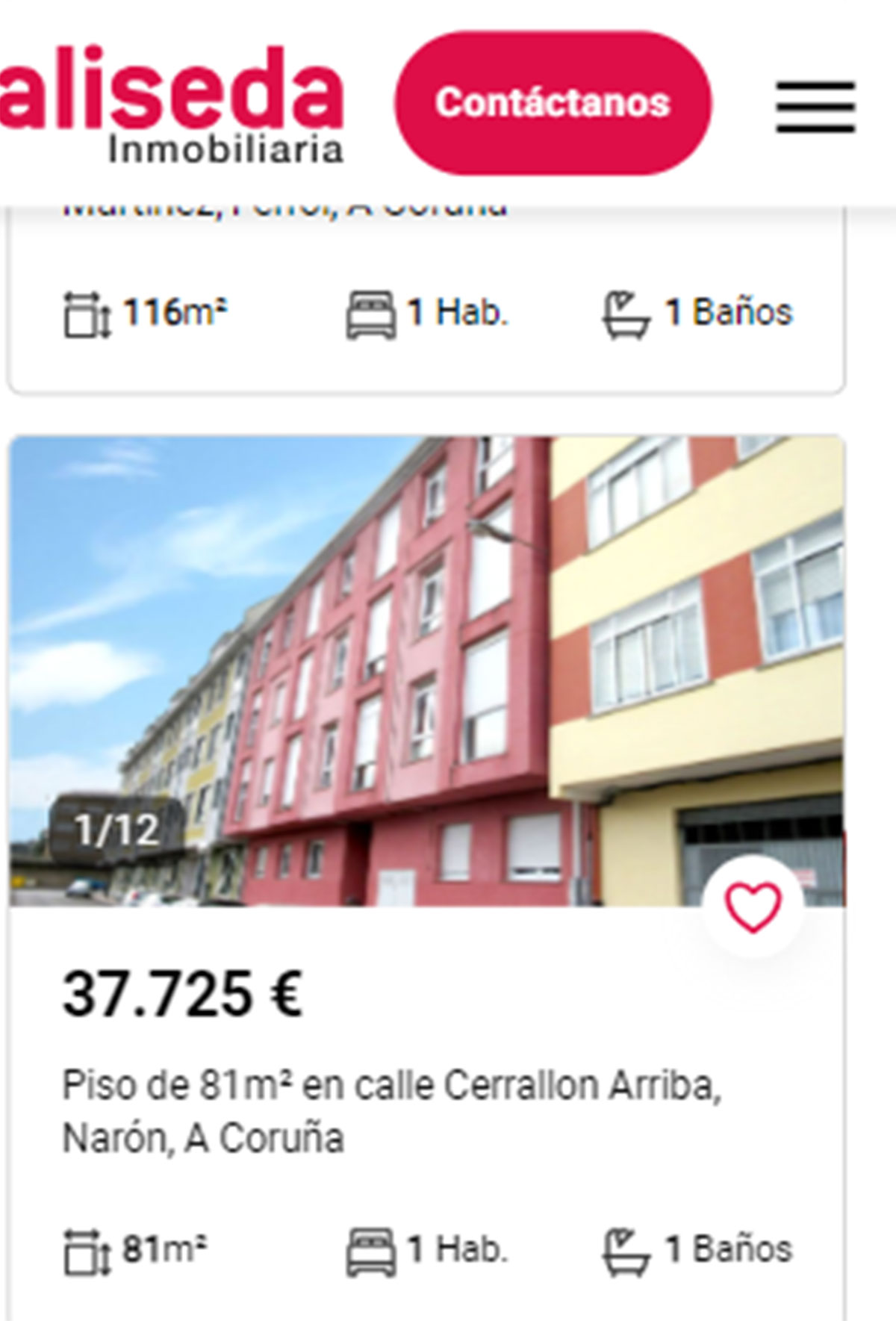Save the 37.725 € flat to favorites
This screenshot has height=1321, width=896.
point(753,907)
